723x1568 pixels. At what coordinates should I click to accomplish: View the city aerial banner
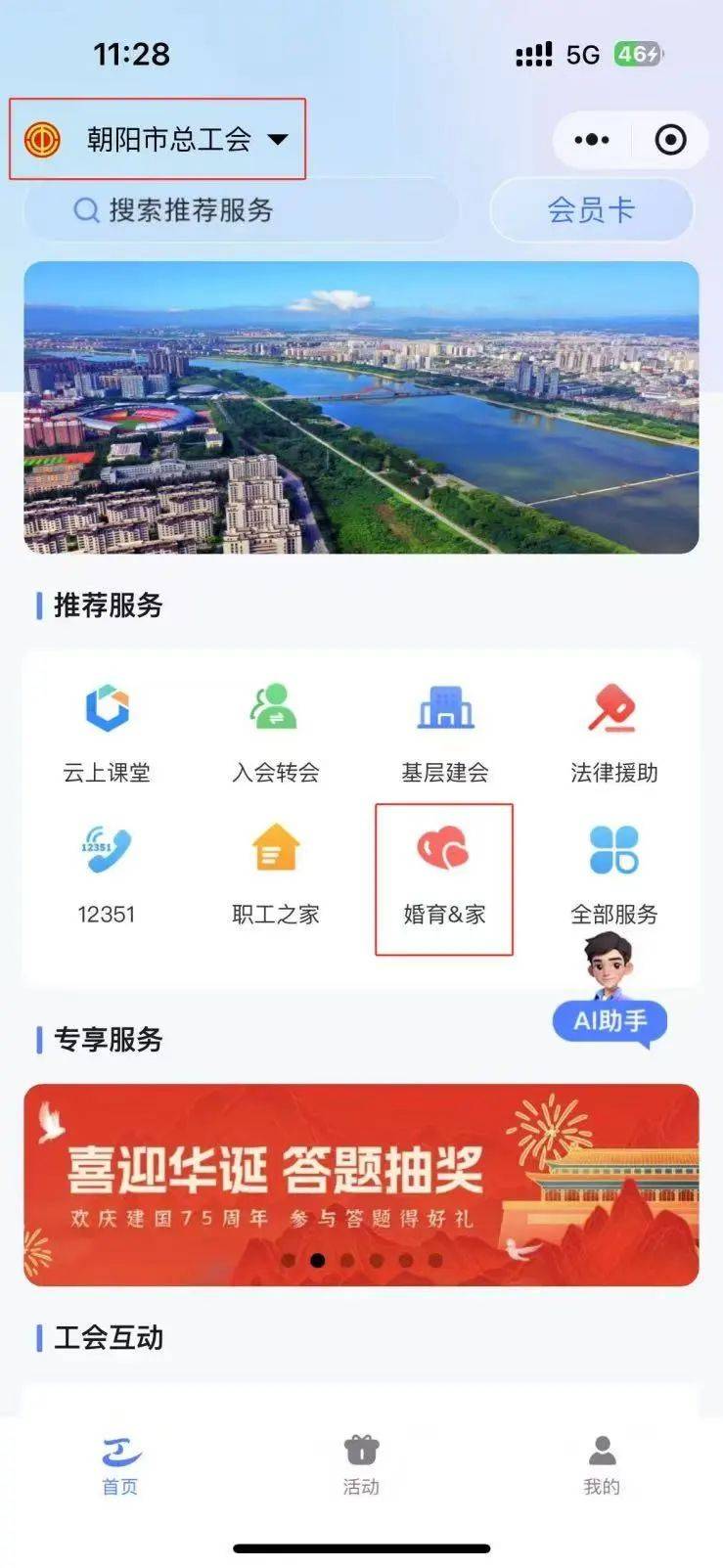click(361, 407)
